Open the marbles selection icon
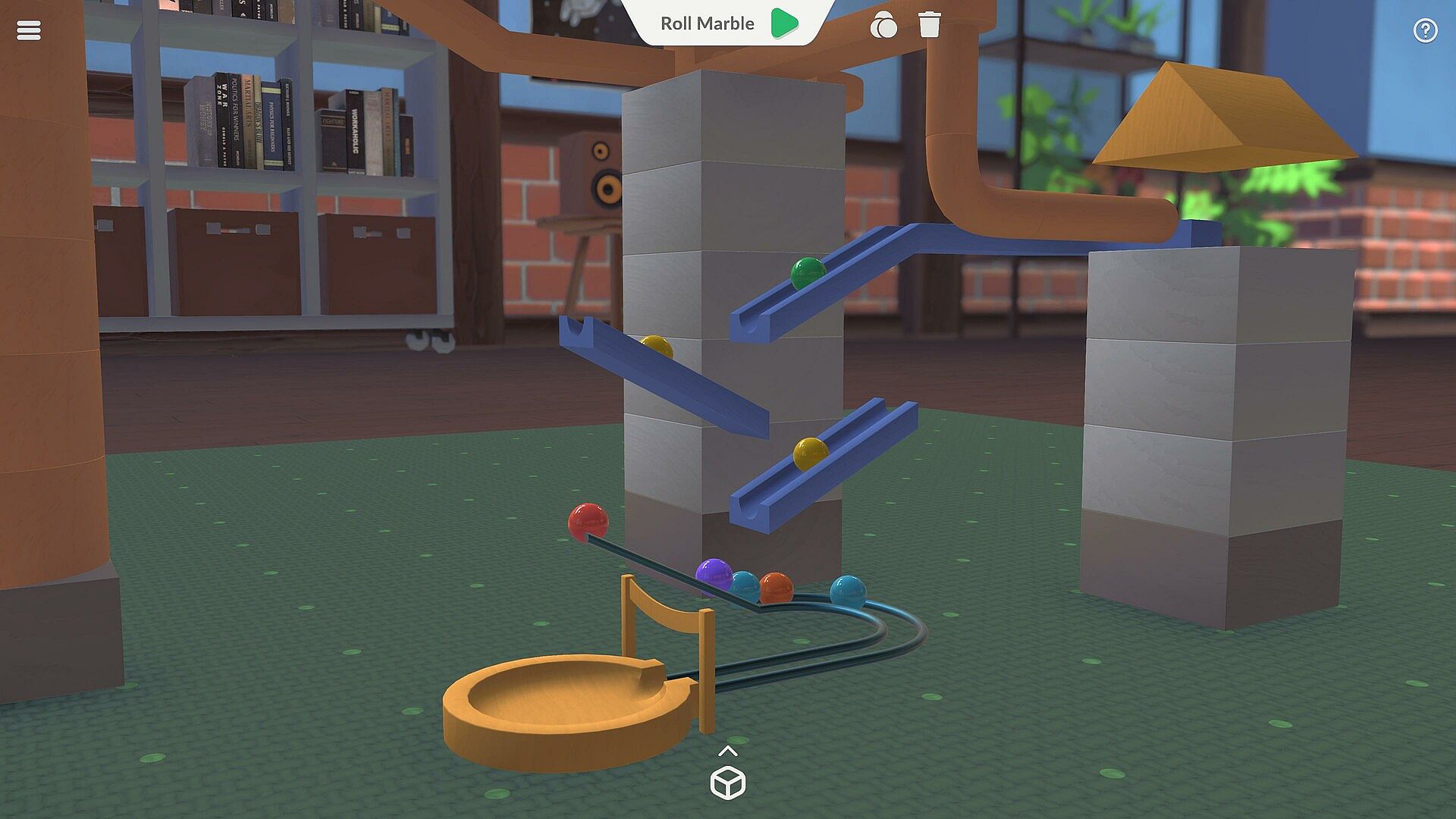This screenshot has height=819, width=1456. (883, 26)
